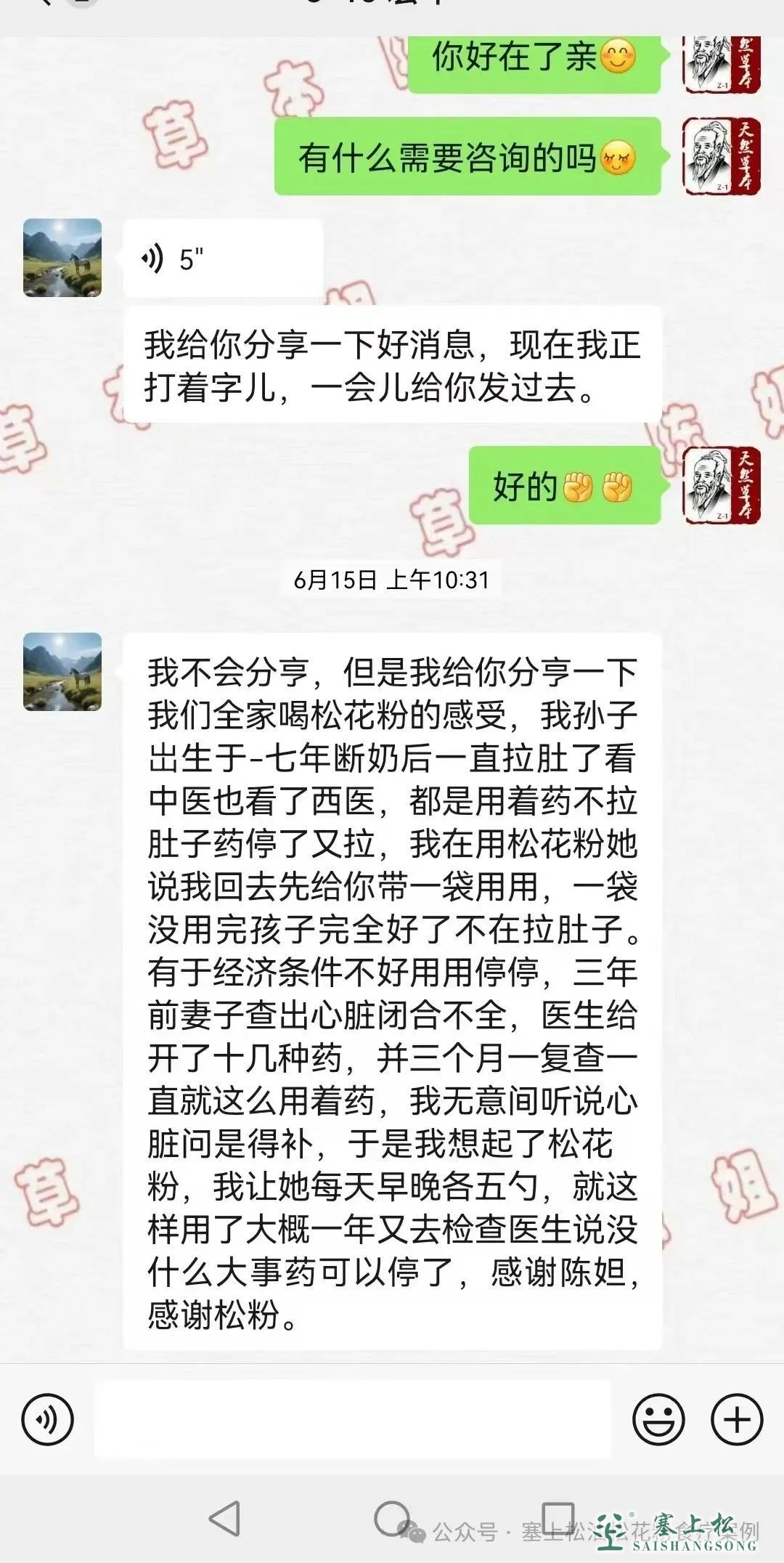Go to the home screen via circle button
Viewport: 784px width, 1563px height.
click(393, 1517)
